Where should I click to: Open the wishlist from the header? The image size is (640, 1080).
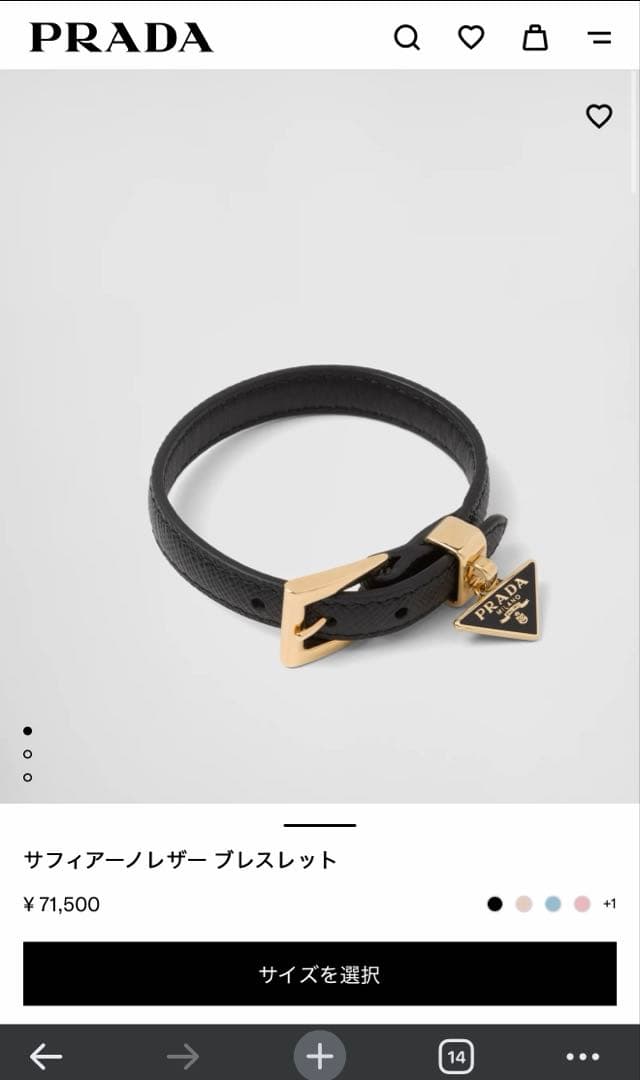click(471, 38)
